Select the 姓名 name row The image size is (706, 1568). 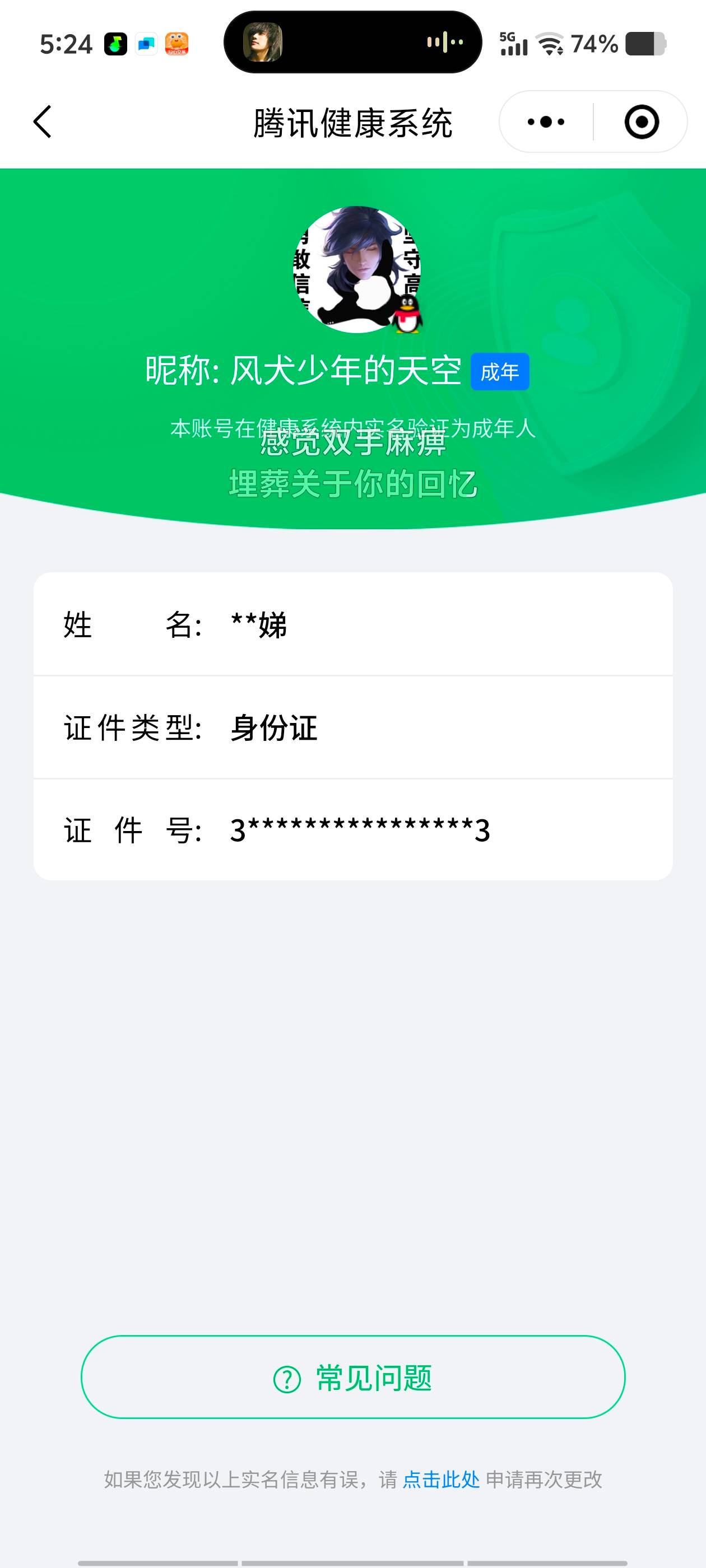pos(352,624)
